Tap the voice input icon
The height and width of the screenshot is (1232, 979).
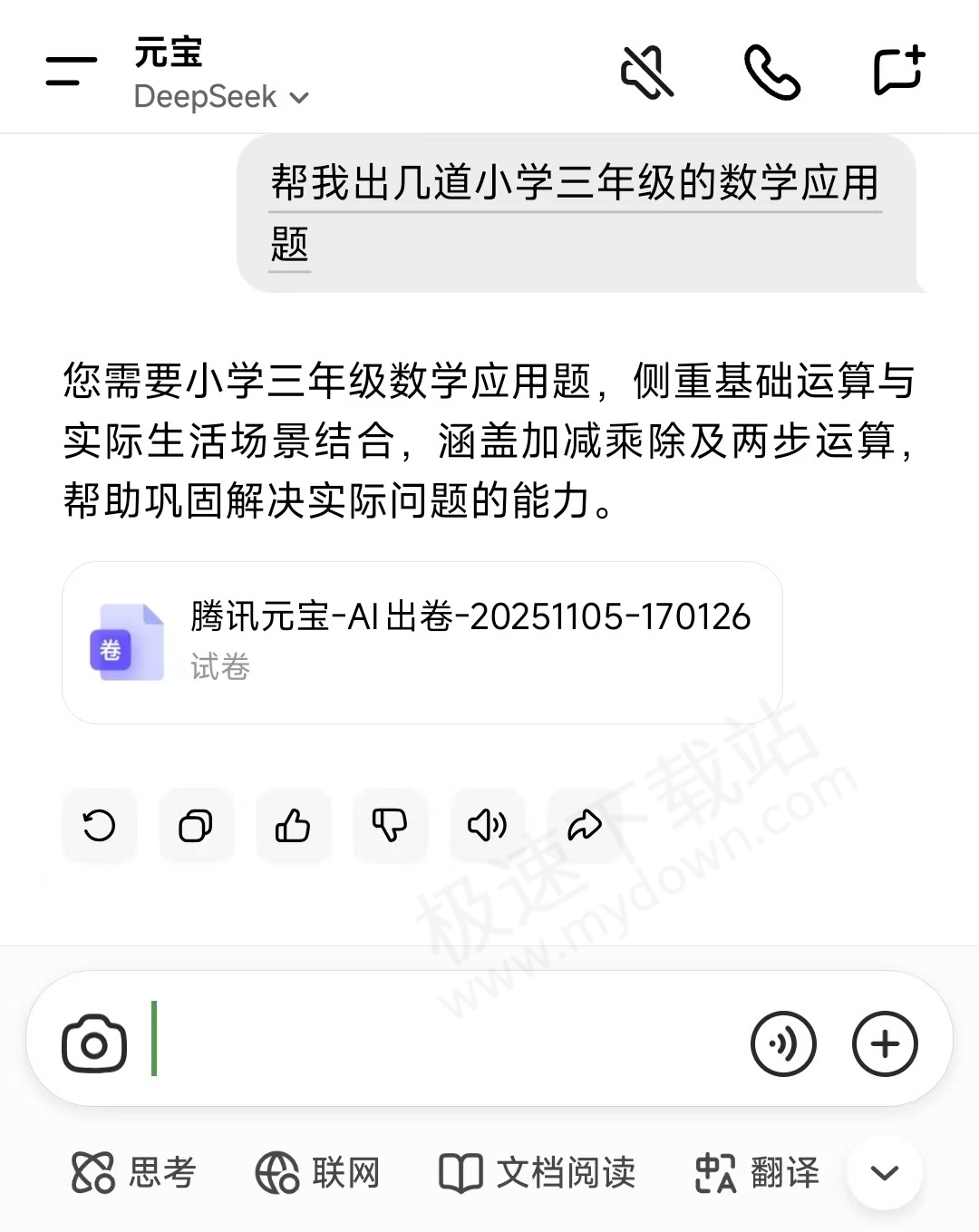tap(784, 1043)
